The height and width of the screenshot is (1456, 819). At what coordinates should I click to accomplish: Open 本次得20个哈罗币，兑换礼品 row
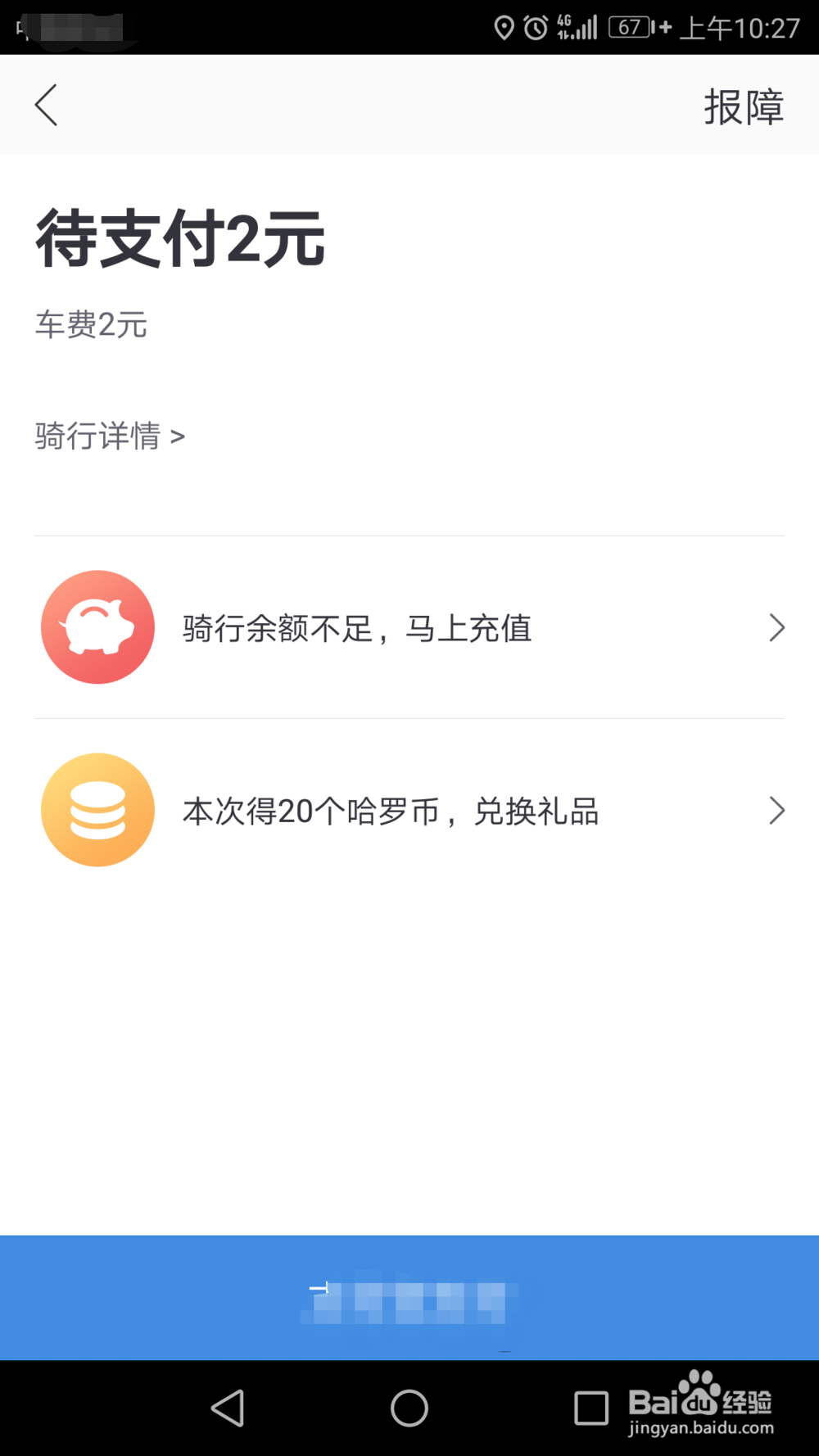click(409, 811)
